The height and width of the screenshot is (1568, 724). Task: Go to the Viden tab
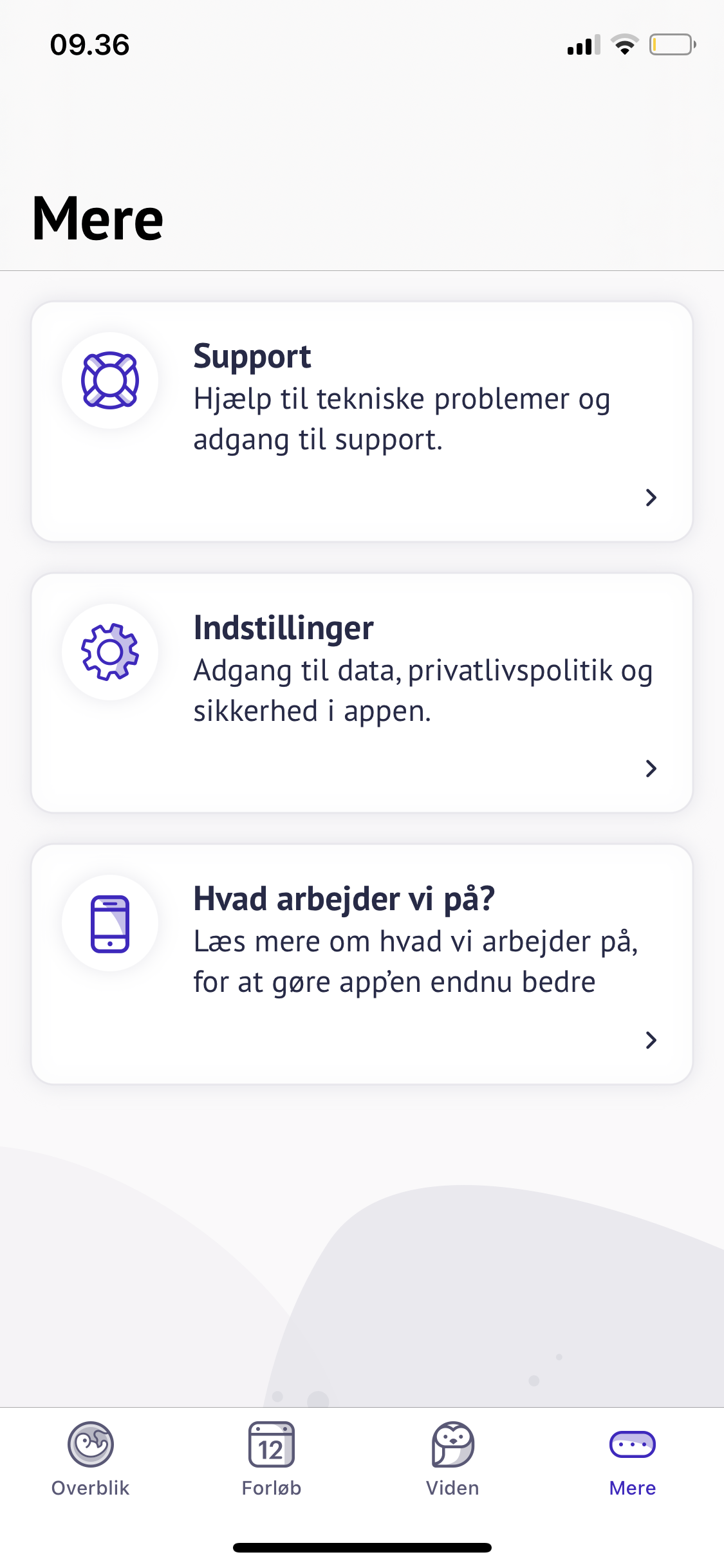coord(452,1459)
